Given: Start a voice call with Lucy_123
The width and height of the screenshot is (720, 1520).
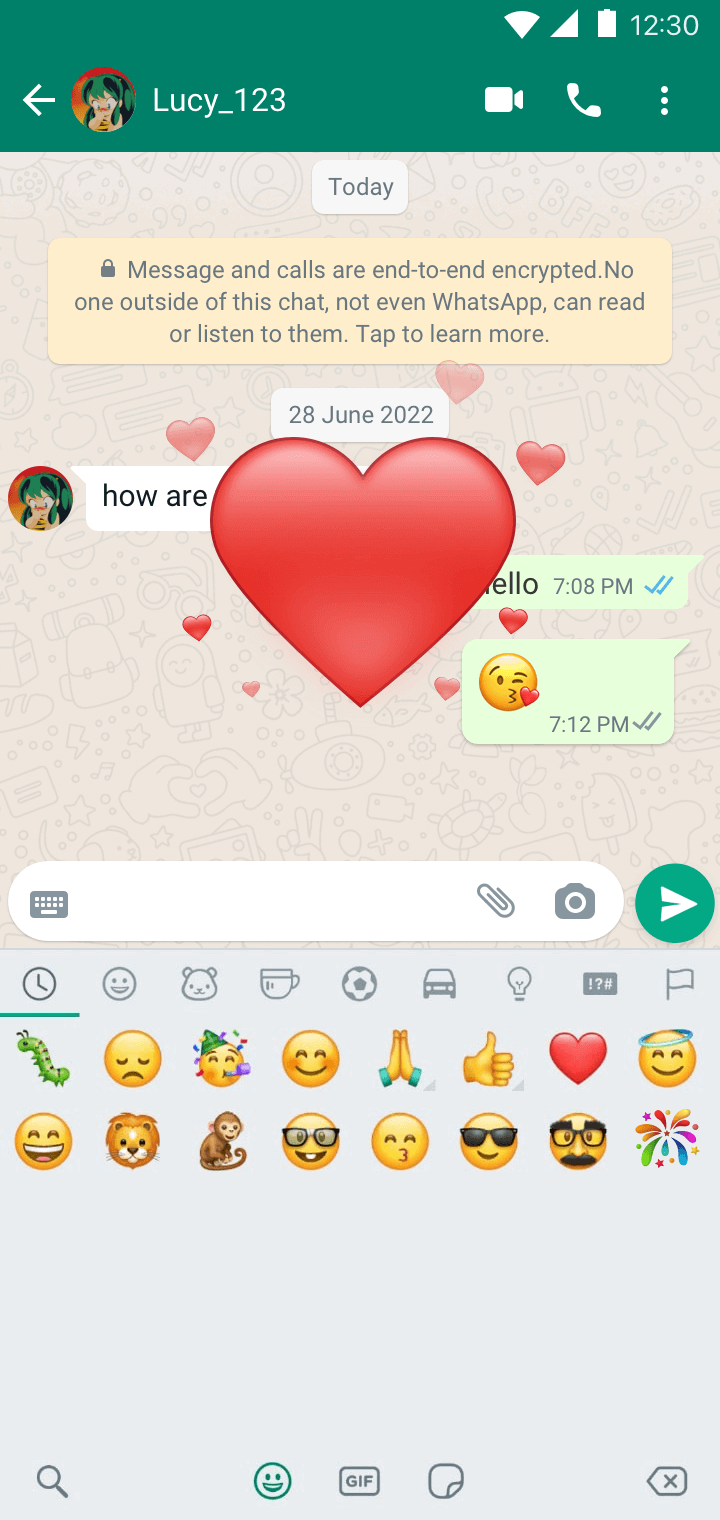Looking at the screenshot, I should click(x=584, y=100).
